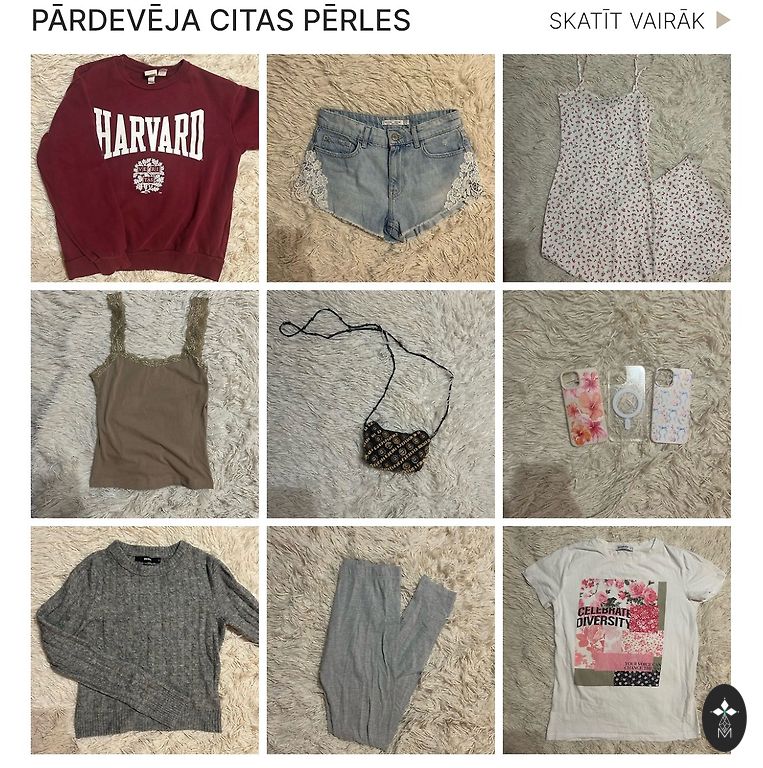Open the grey knitted sweater listing
This screenshot has width=763, height=768.
pyautogui.click(x=144, y=640)
